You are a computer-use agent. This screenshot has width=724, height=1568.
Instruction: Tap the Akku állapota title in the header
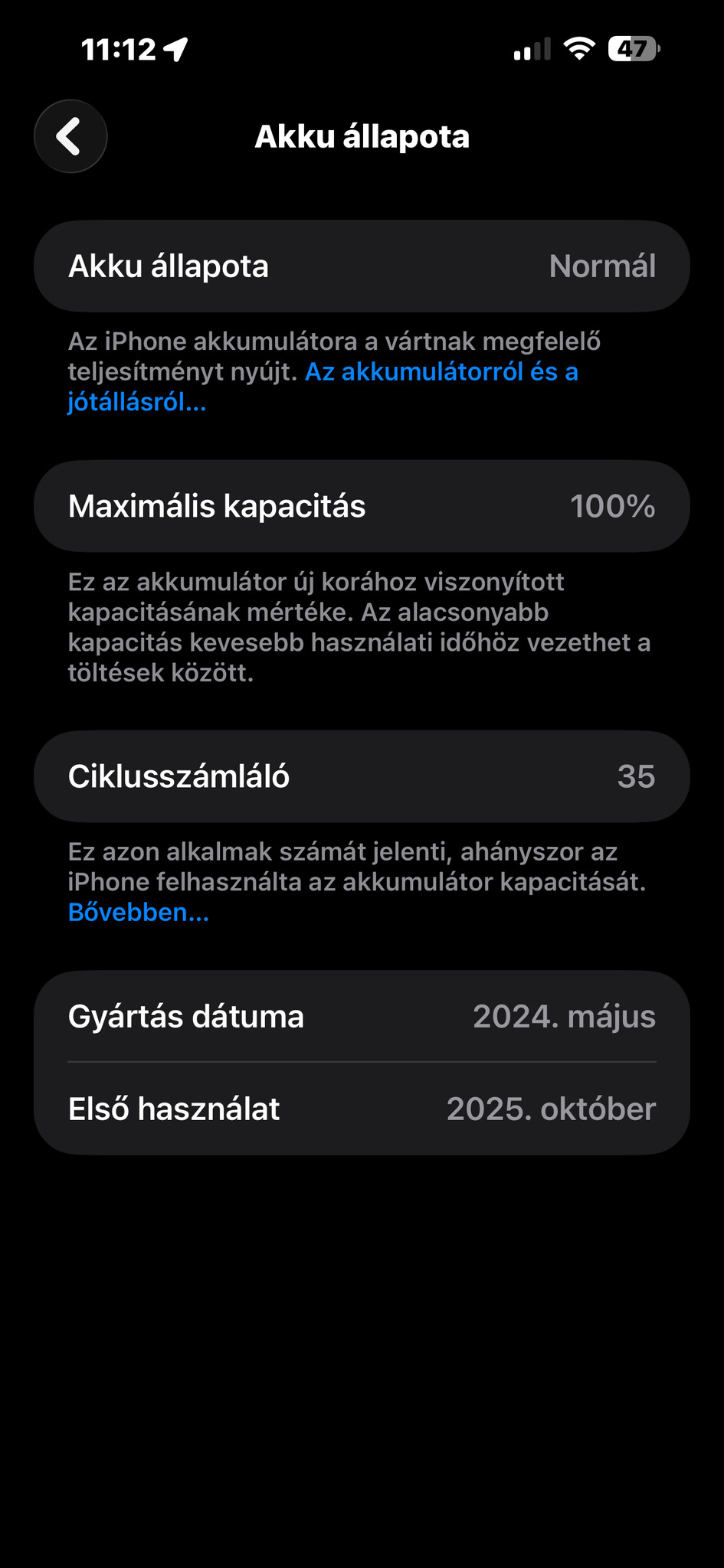click(x=362, y=136)
